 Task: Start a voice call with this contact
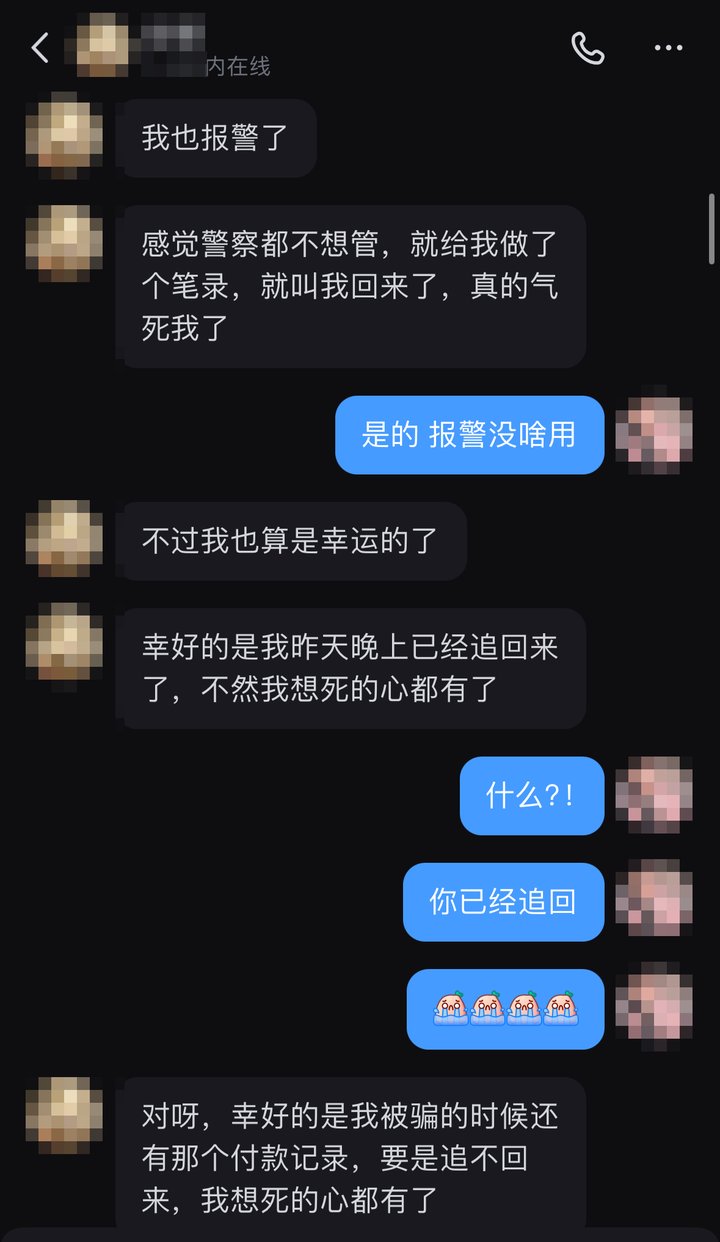coord(587,47)
